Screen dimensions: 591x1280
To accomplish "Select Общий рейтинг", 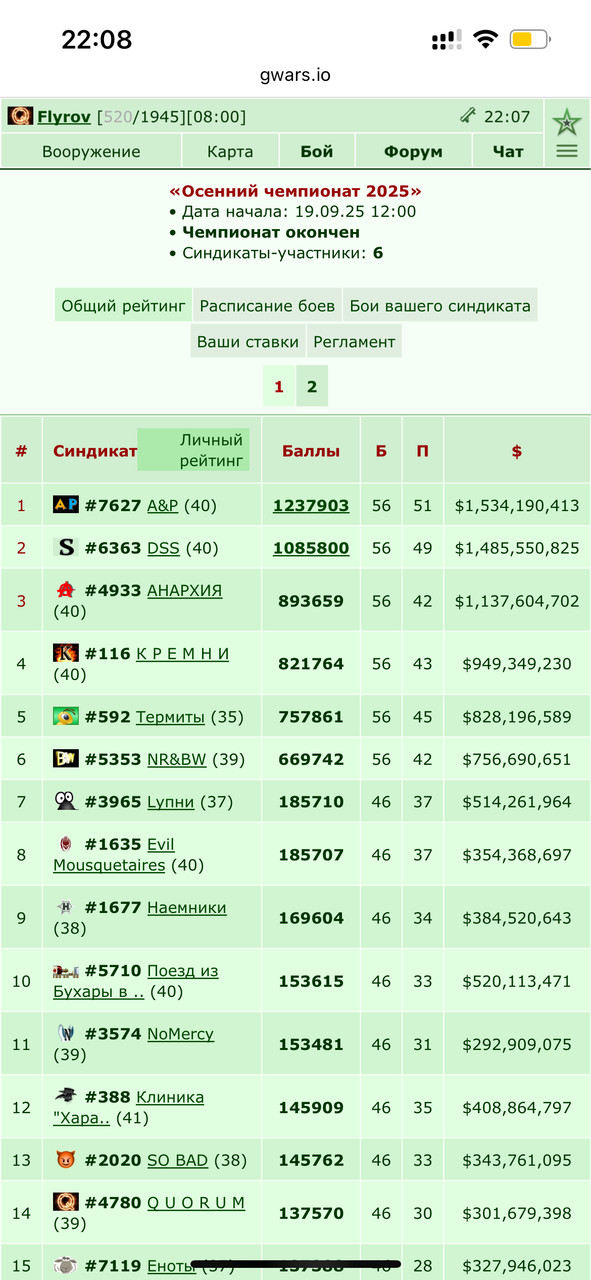I will 123,306.
